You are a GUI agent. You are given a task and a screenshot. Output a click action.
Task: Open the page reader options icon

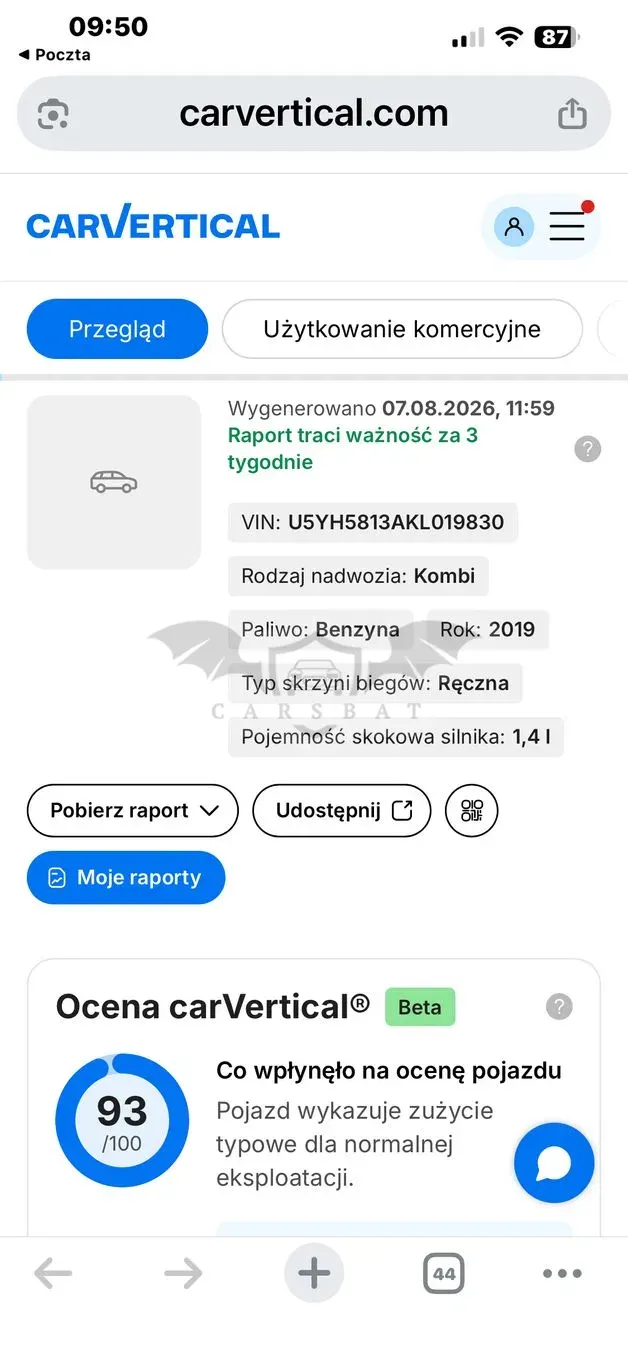[53, 114]
